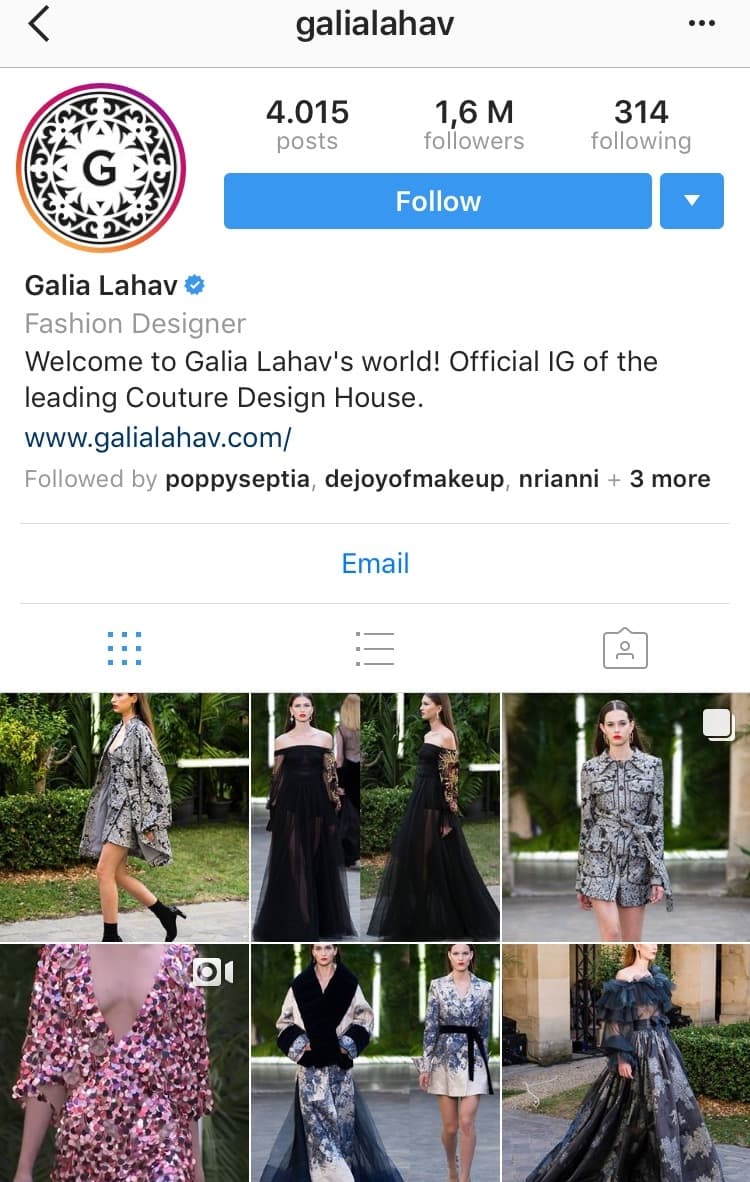This screenshot has height=1182, width=750.
Task: Open post with dark ruffled ball gown
Action: 626,1063
